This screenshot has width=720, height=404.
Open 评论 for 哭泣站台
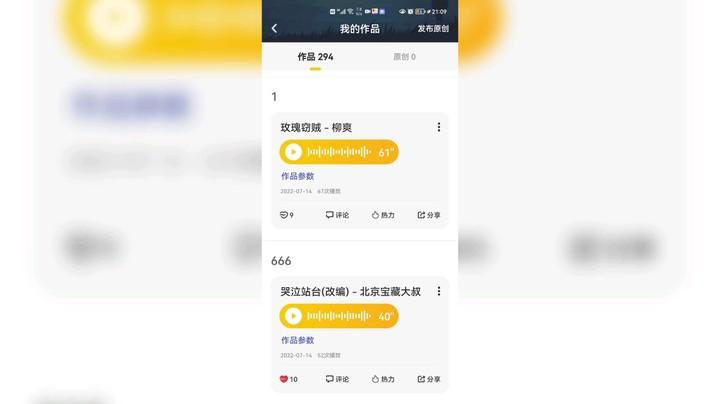point(337,379)
